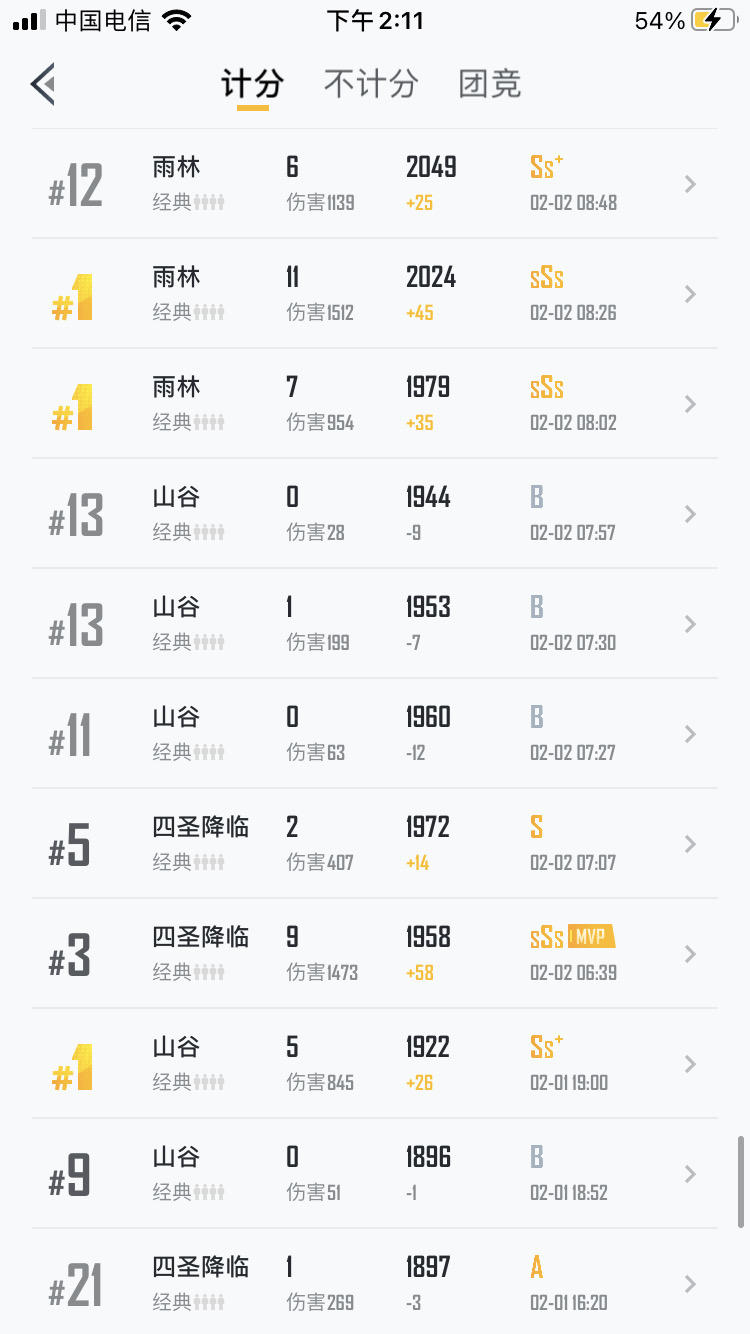The height and width of the screenshot is (1334, 750).
Task: View the MVP 四圣降临 match at 02-02 06:39
Action: point(374,954)
